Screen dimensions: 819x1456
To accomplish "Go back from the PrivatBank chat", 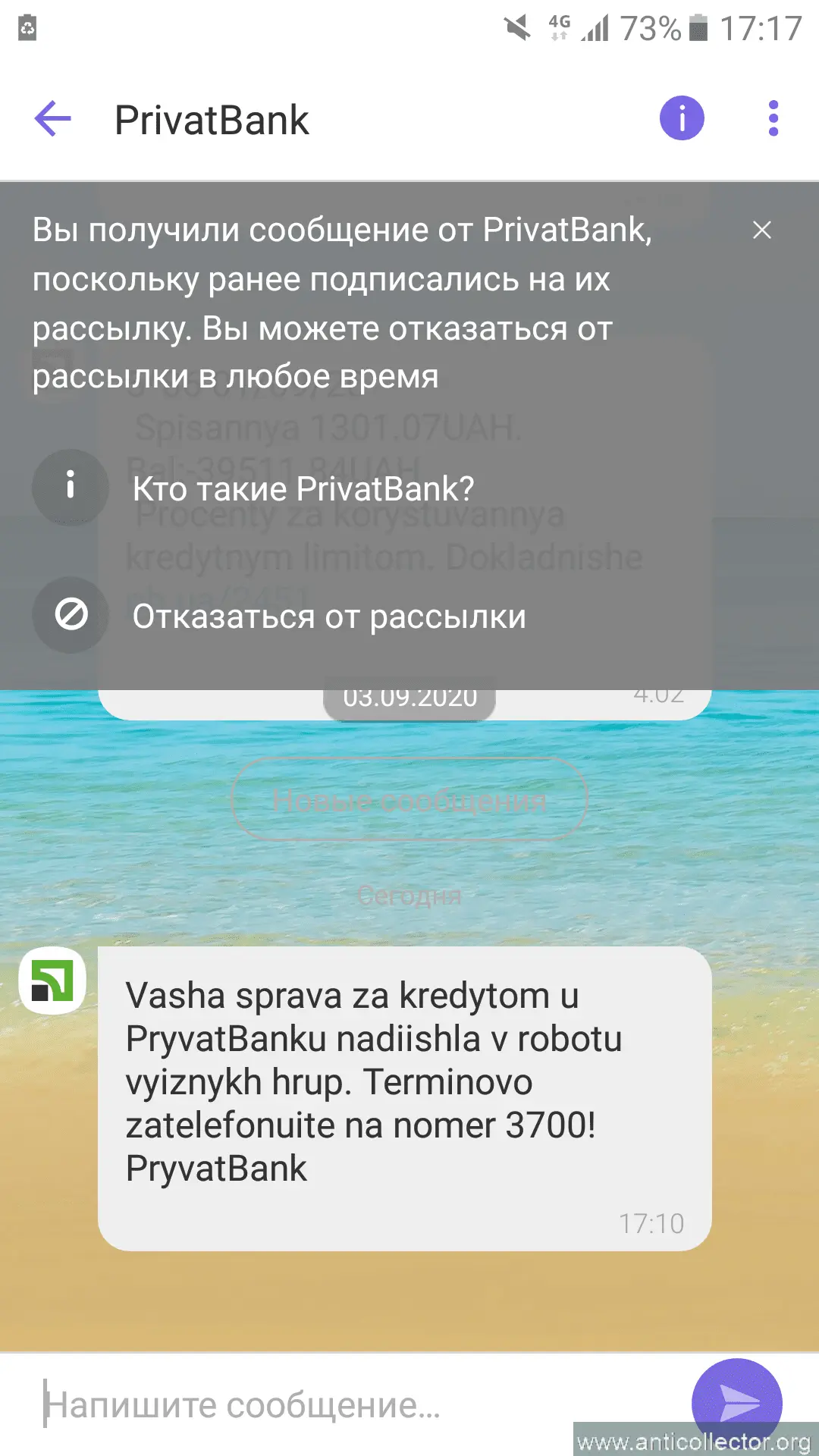I will [53, 119].
